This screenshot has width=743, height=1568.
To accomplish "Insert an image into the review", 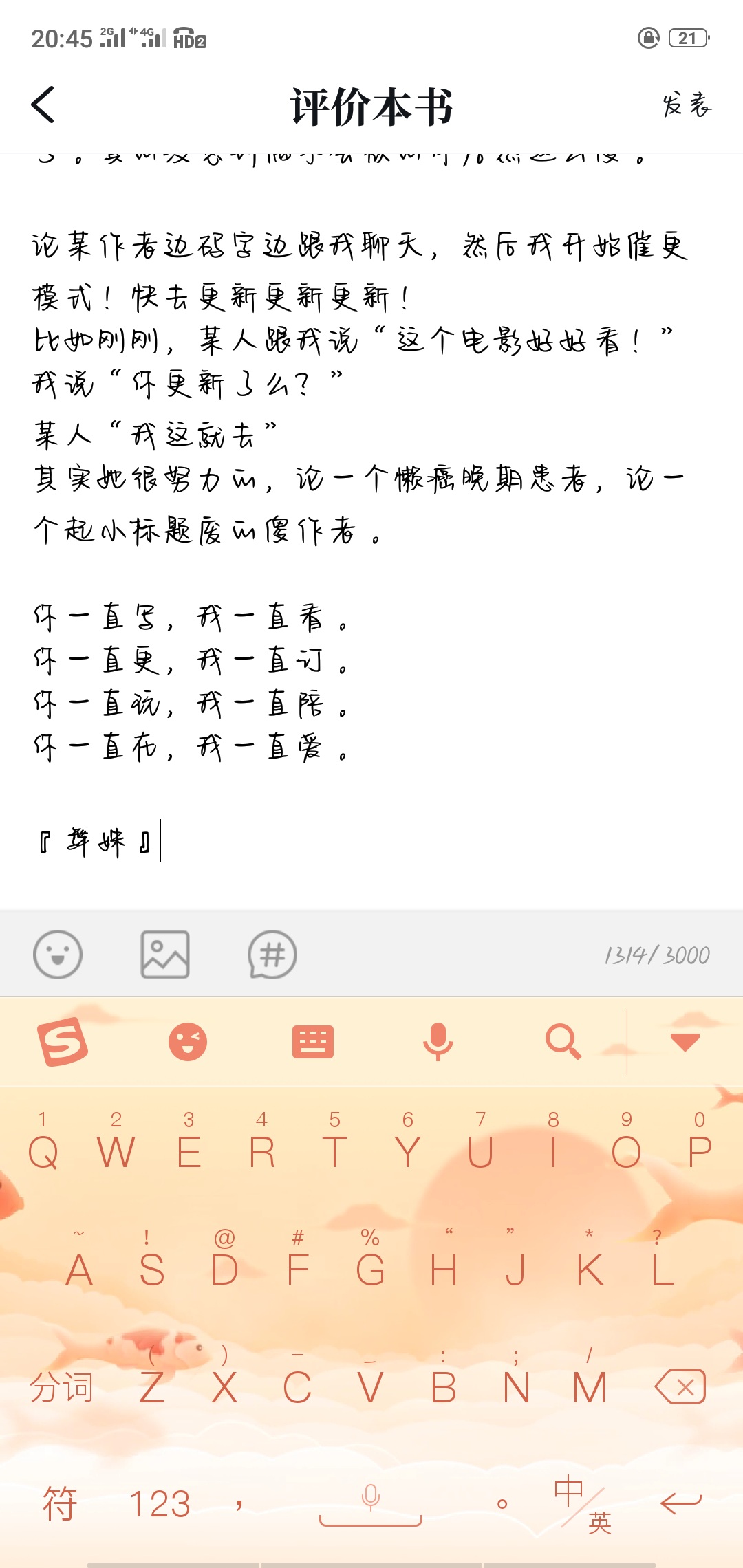I will [x=165, y=955].
